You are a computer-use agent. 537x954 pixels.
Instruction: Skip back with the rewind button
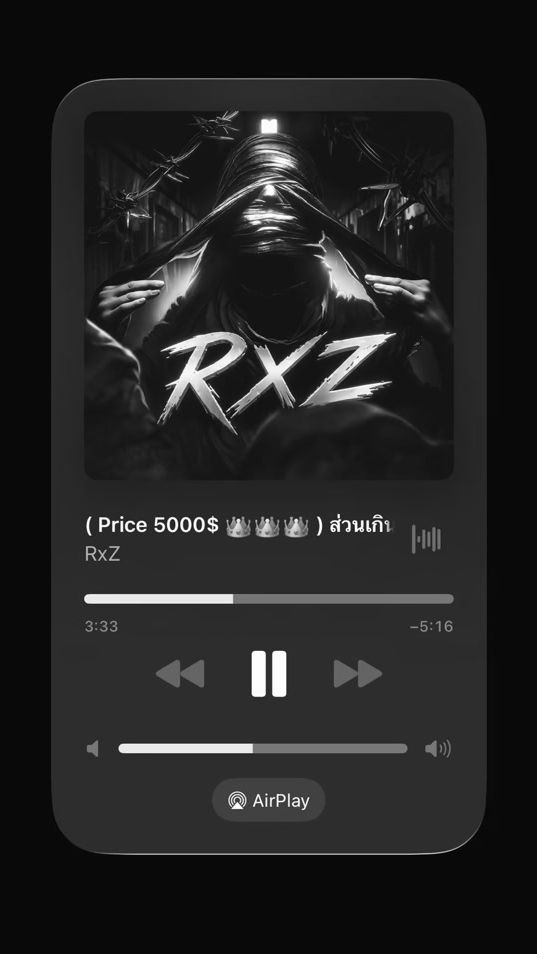(x=180, y=674)
